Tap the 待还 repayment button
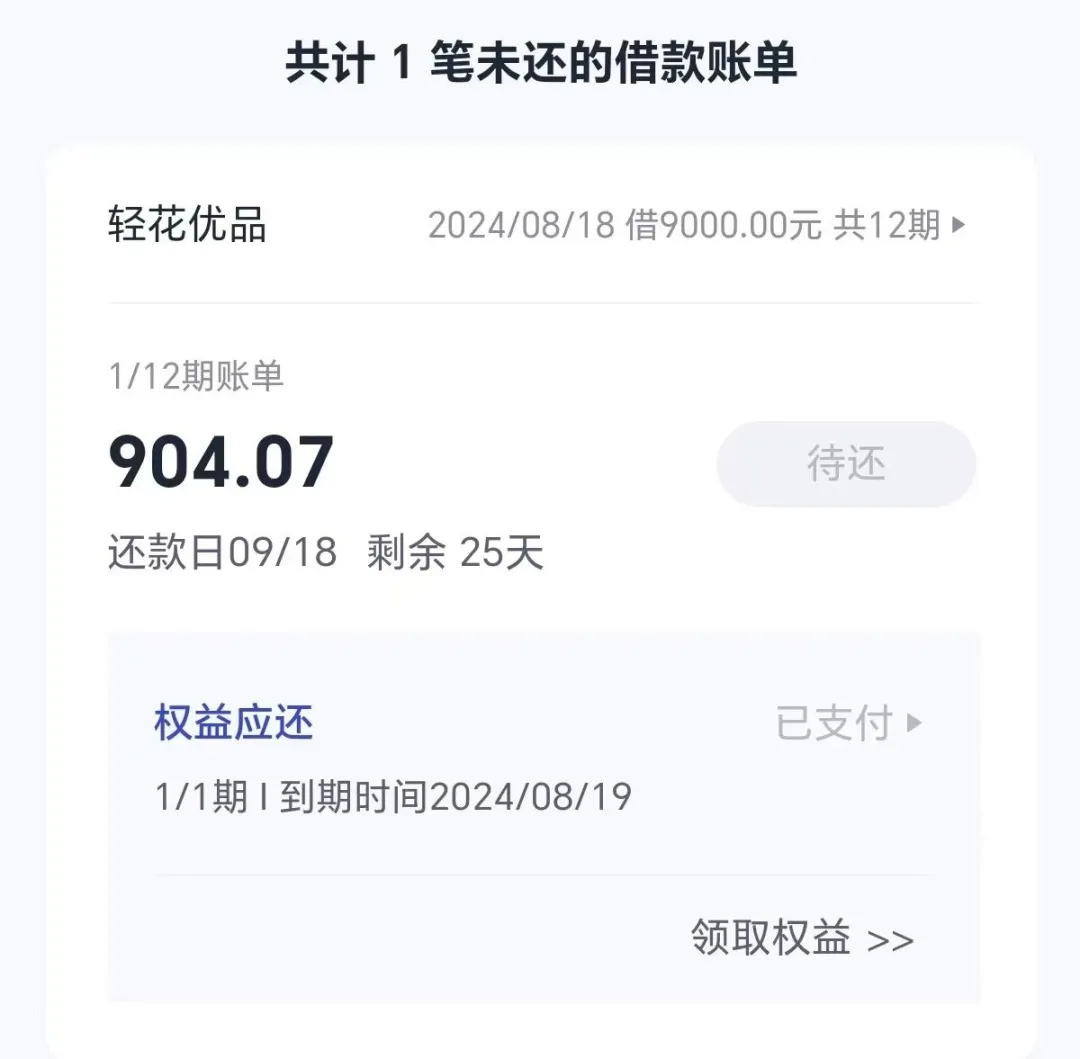This screenshot has width=1080, height=1059. 846,464
